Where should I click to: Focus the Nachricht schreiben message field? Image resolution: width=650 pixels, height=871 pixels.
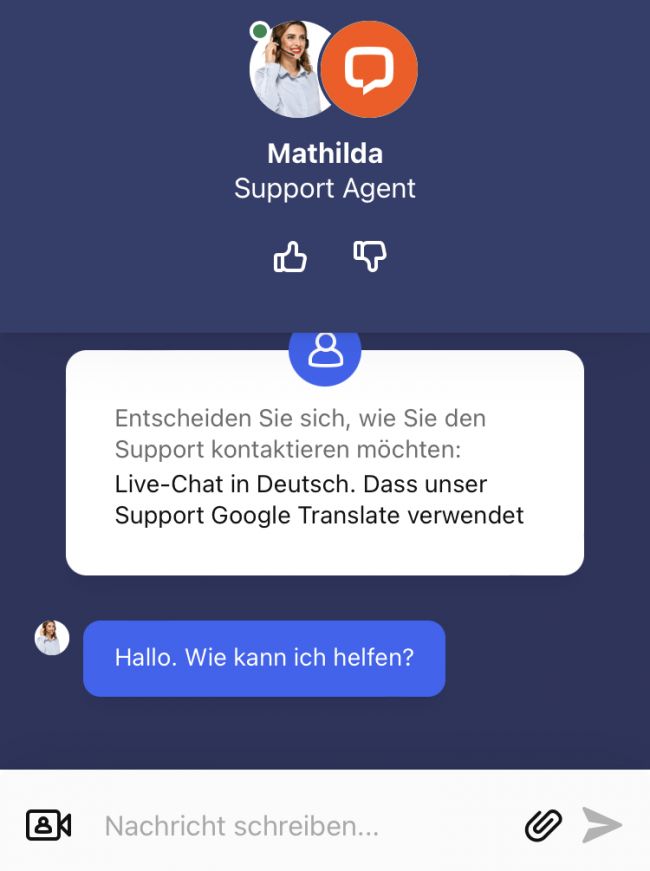click(x=300, y=827)
